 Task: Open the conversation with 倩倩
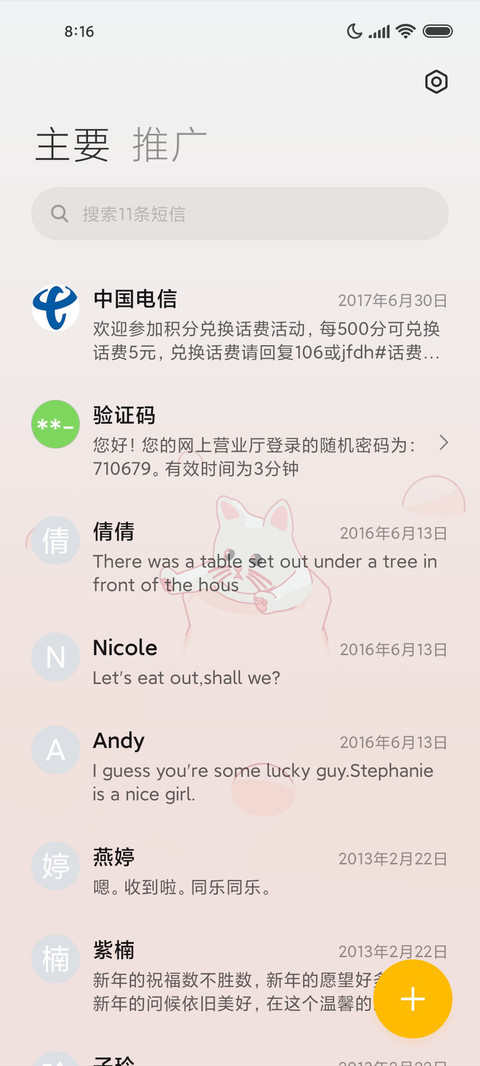point(240,557)
